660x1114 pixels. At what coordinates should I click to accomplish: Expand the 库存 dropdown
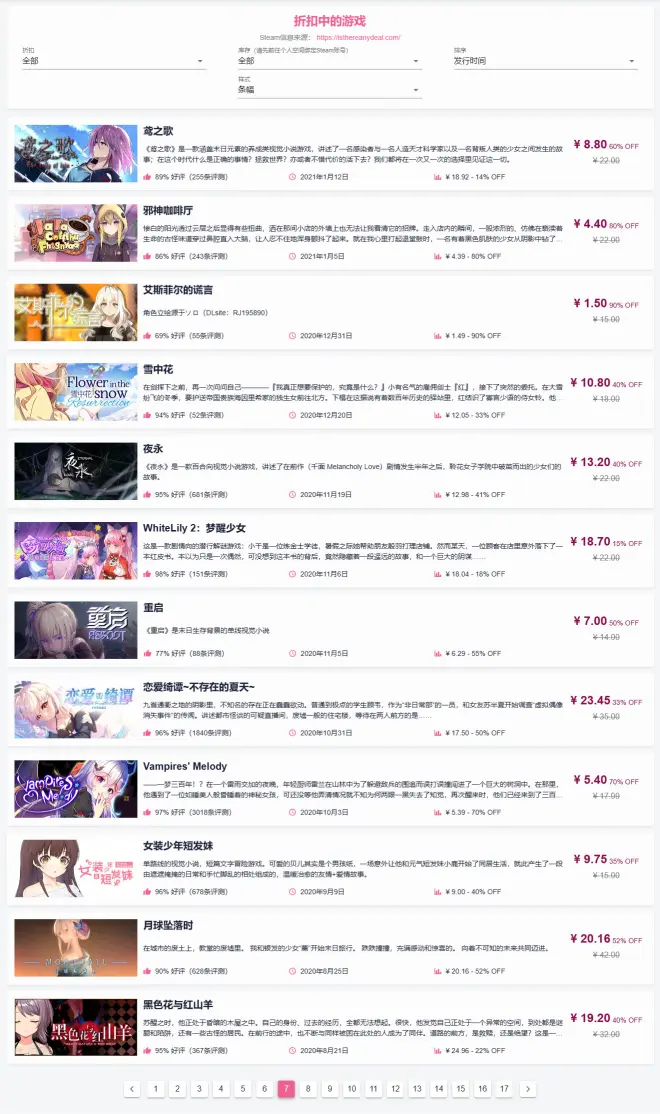pyautogui.click(x=329, y=61)
